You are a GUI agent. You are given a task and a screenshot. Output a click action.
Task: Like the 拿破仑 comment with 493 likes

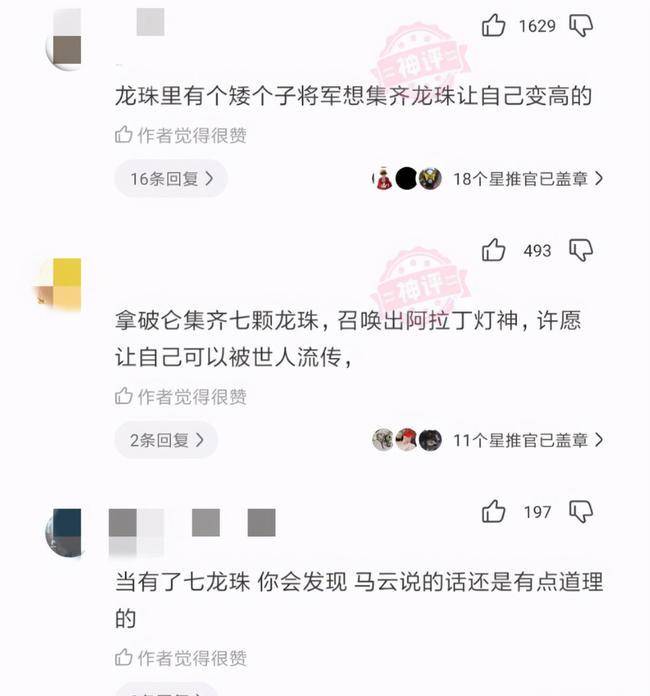coord(493,250)
